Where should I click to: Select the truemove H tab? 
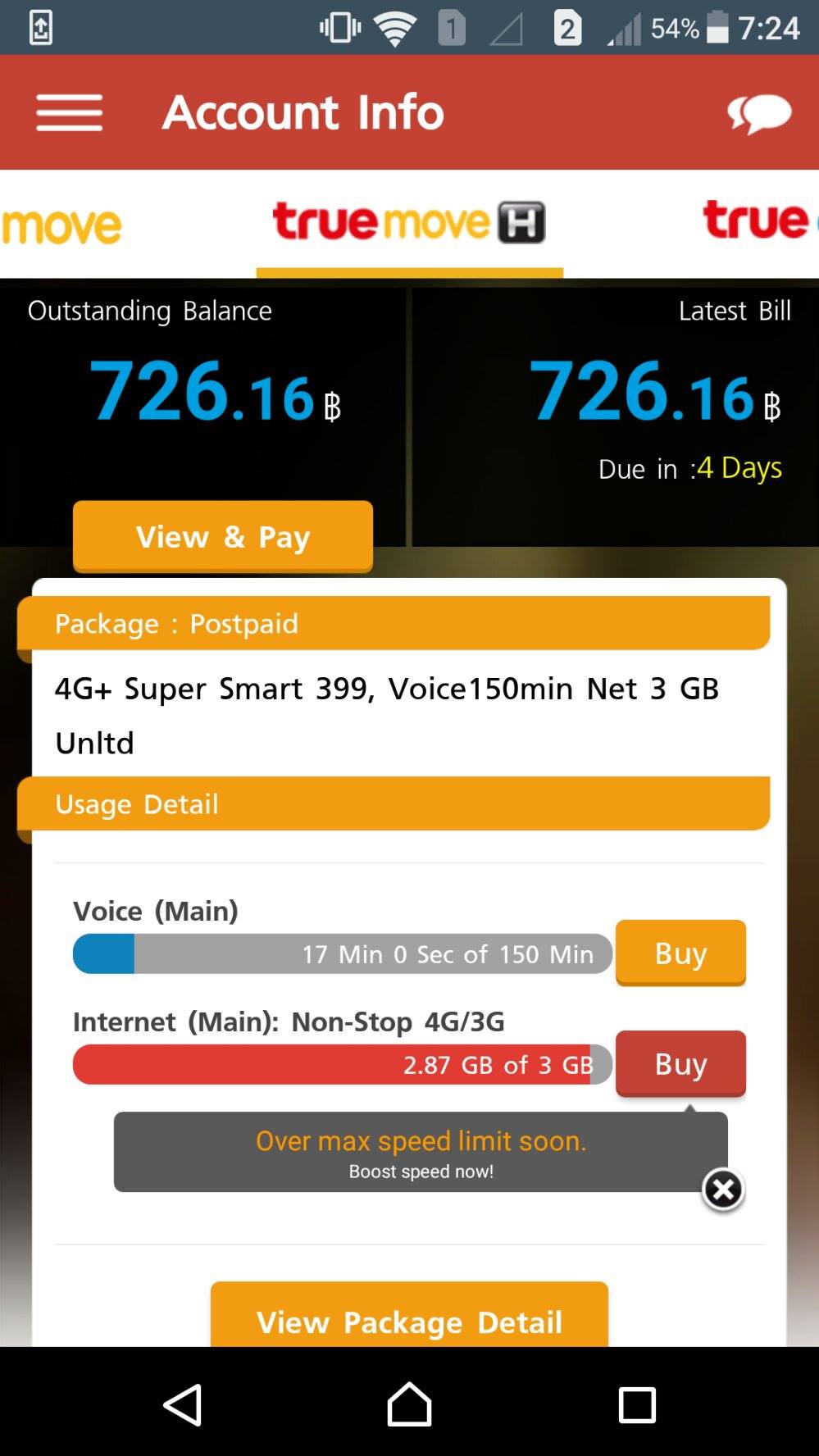(409, 222)
